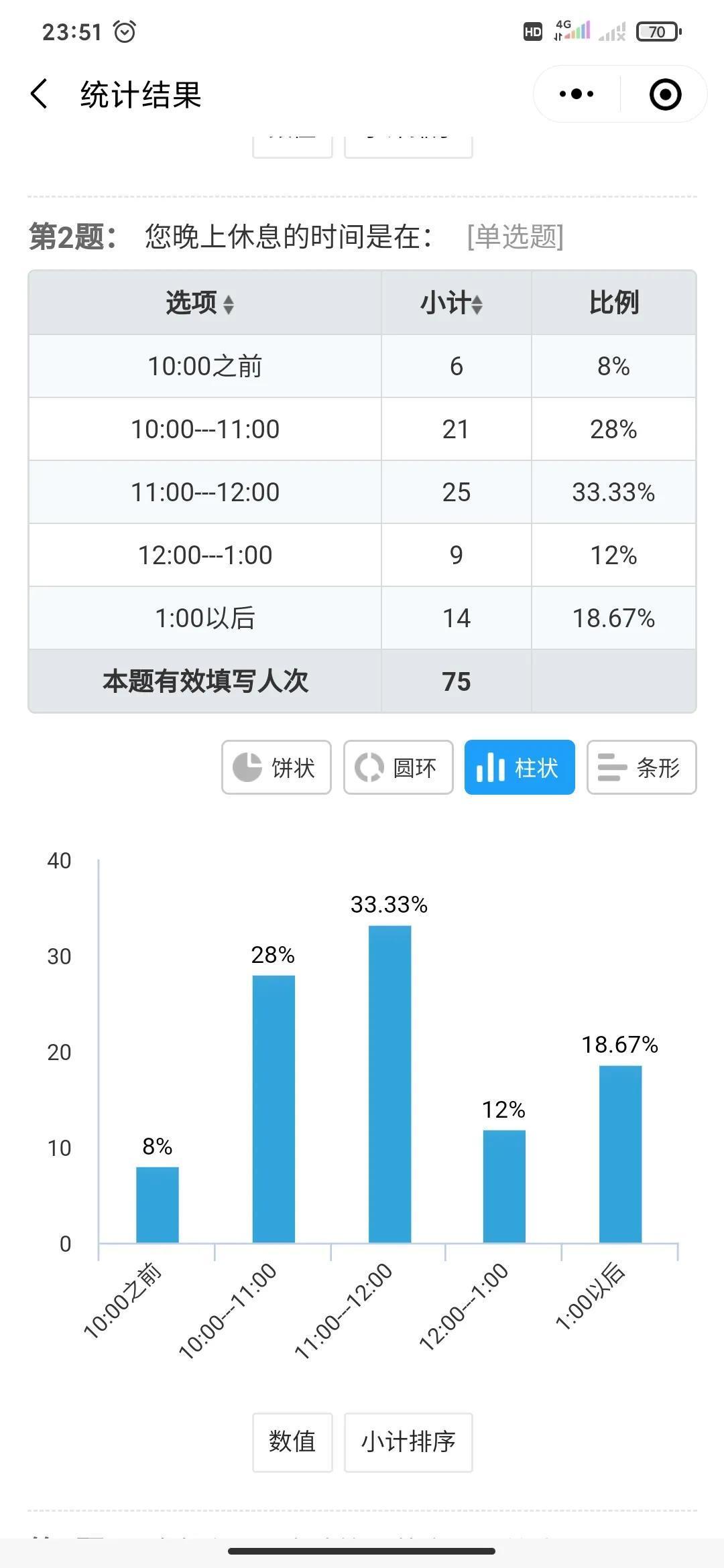The height and width of the screenshot is (1568, 724).
Task: Go back from the 统计结果 page
Action: (40, 93)
